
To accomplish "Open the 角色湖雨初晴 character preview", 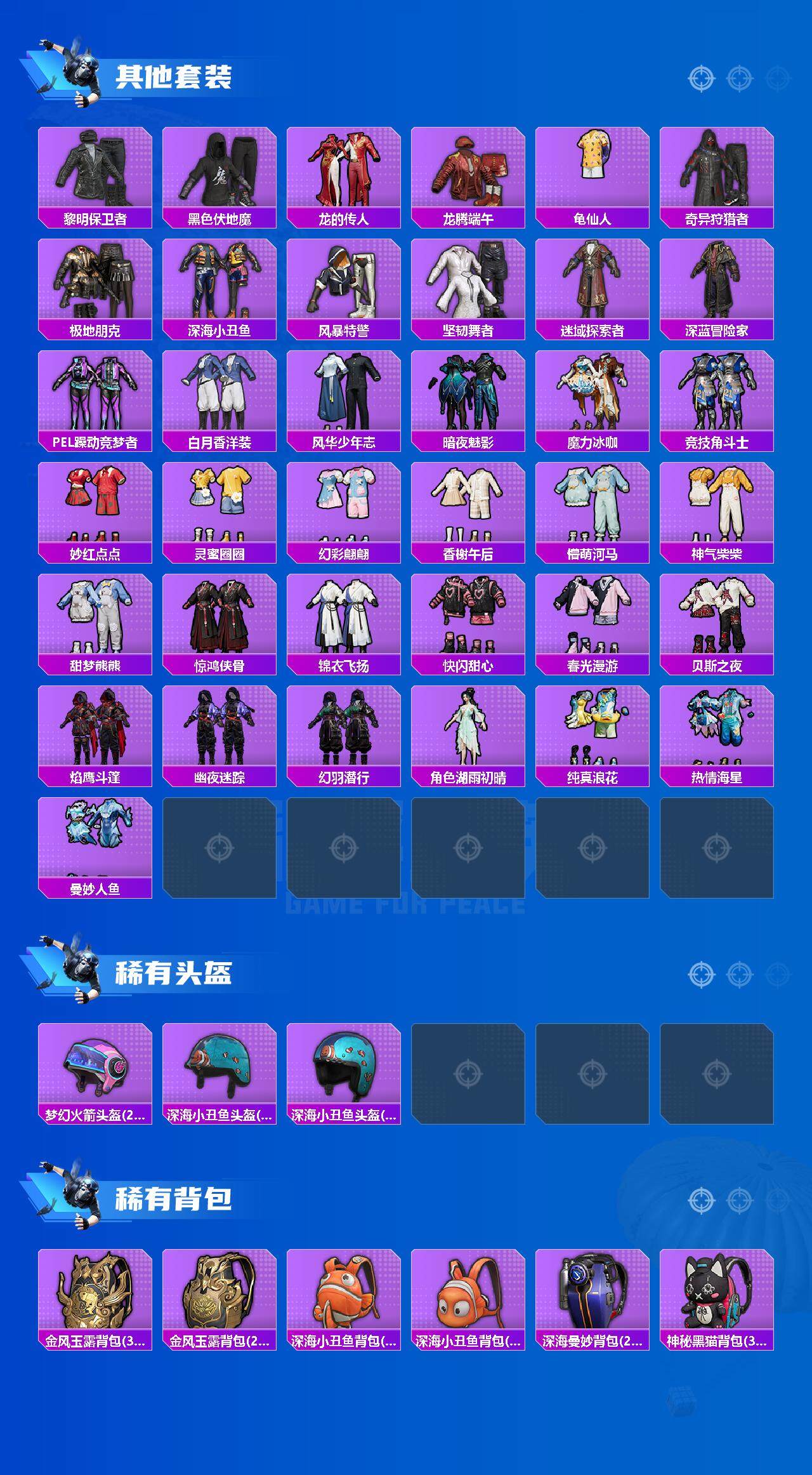I will click(471, 733).
